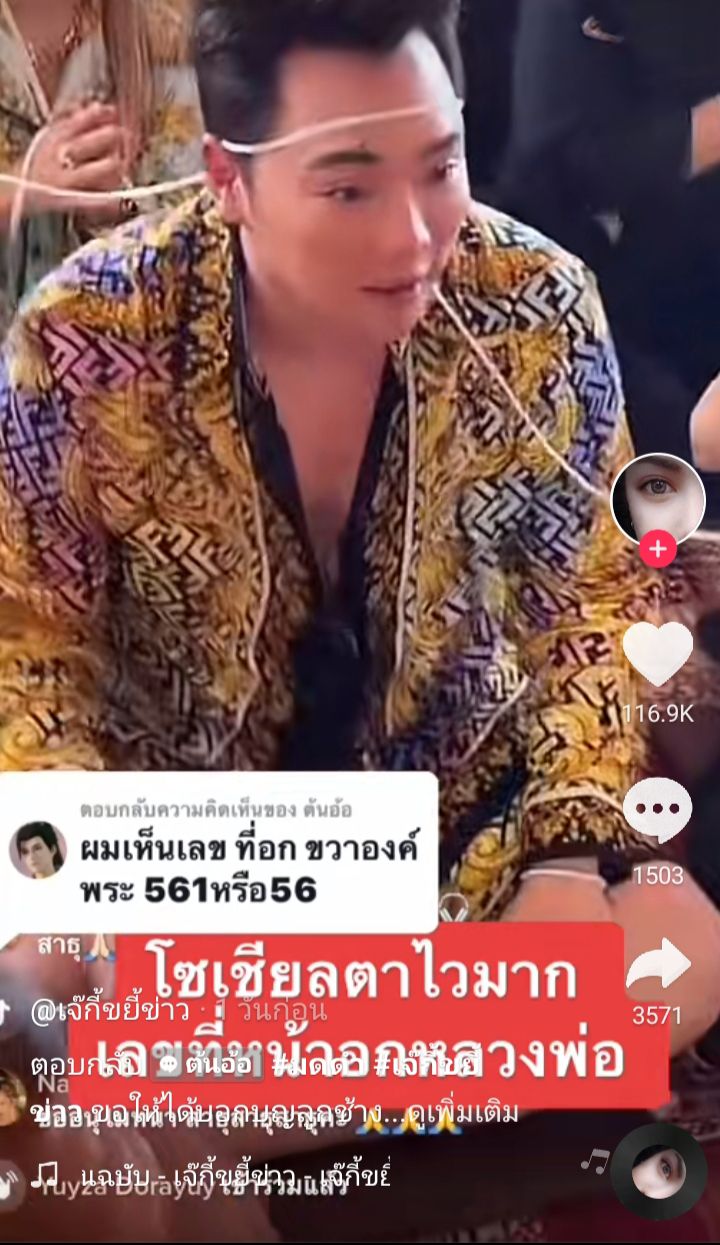This screenshot has height=1245, width=720.
Task: Open @เจ๊กี้ขยี้ข่าว username link
Action: tap(110, 1011)
